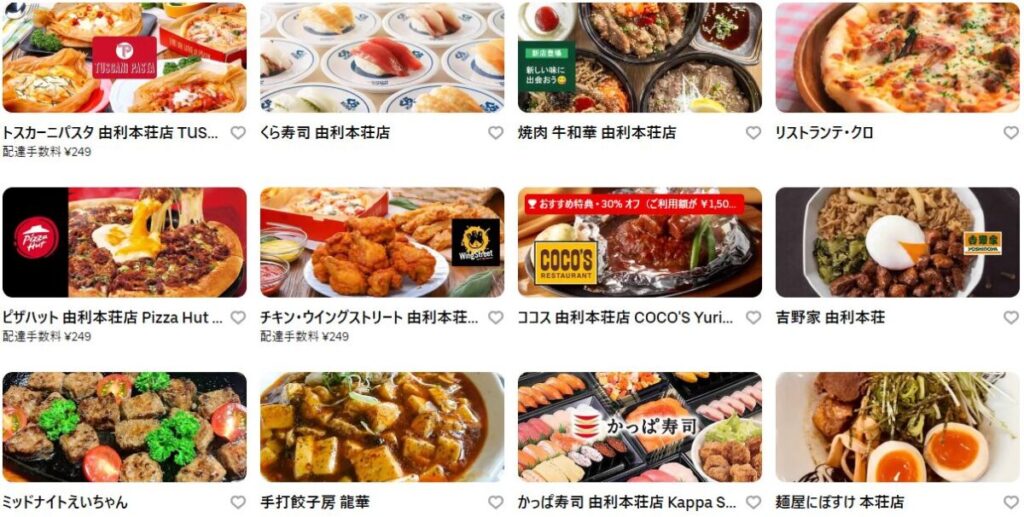The image size is (1024, 517).
Task: Open ピザハット 由利本荘店 Pizza Hut card
Action: 124,242
